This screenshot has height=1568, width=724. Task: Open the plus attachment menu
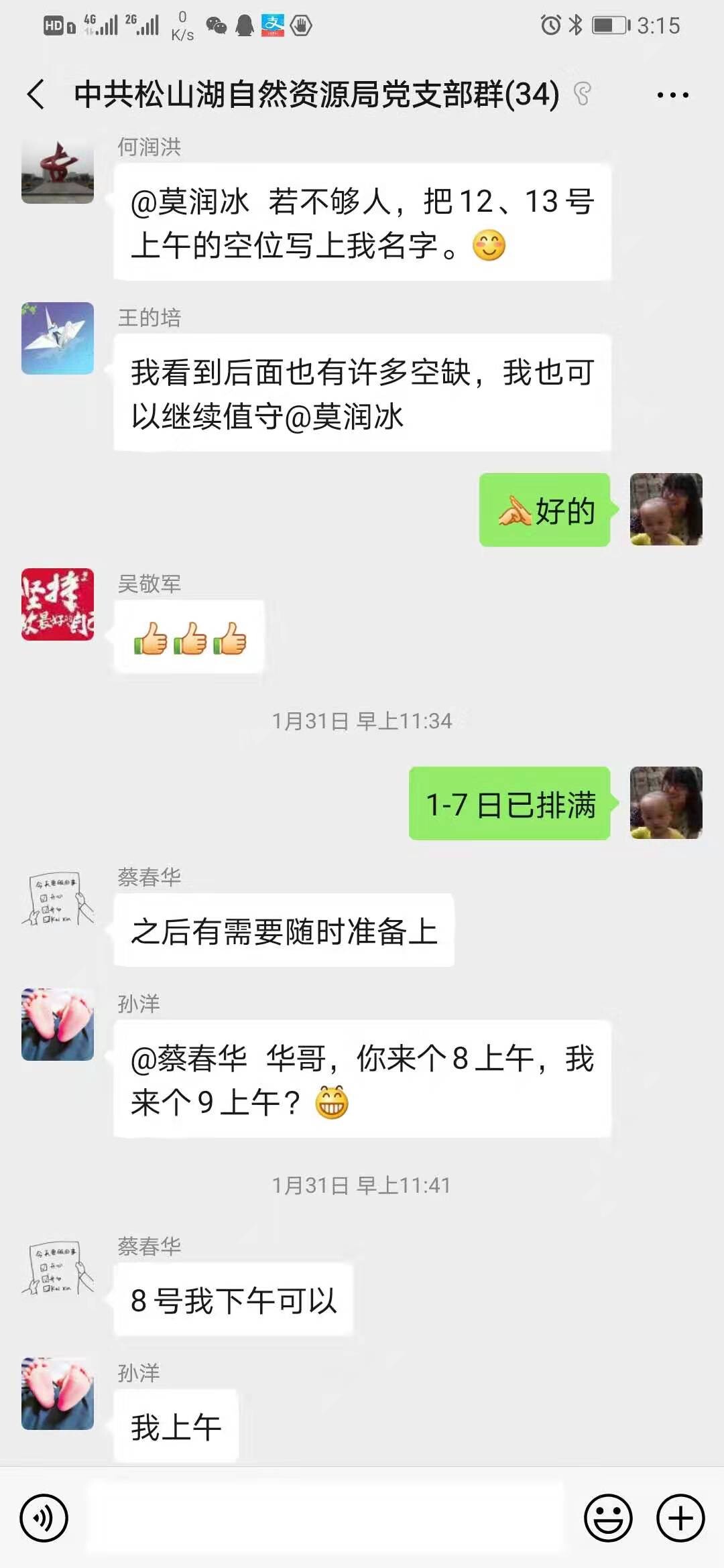[x=680, y=1518]
